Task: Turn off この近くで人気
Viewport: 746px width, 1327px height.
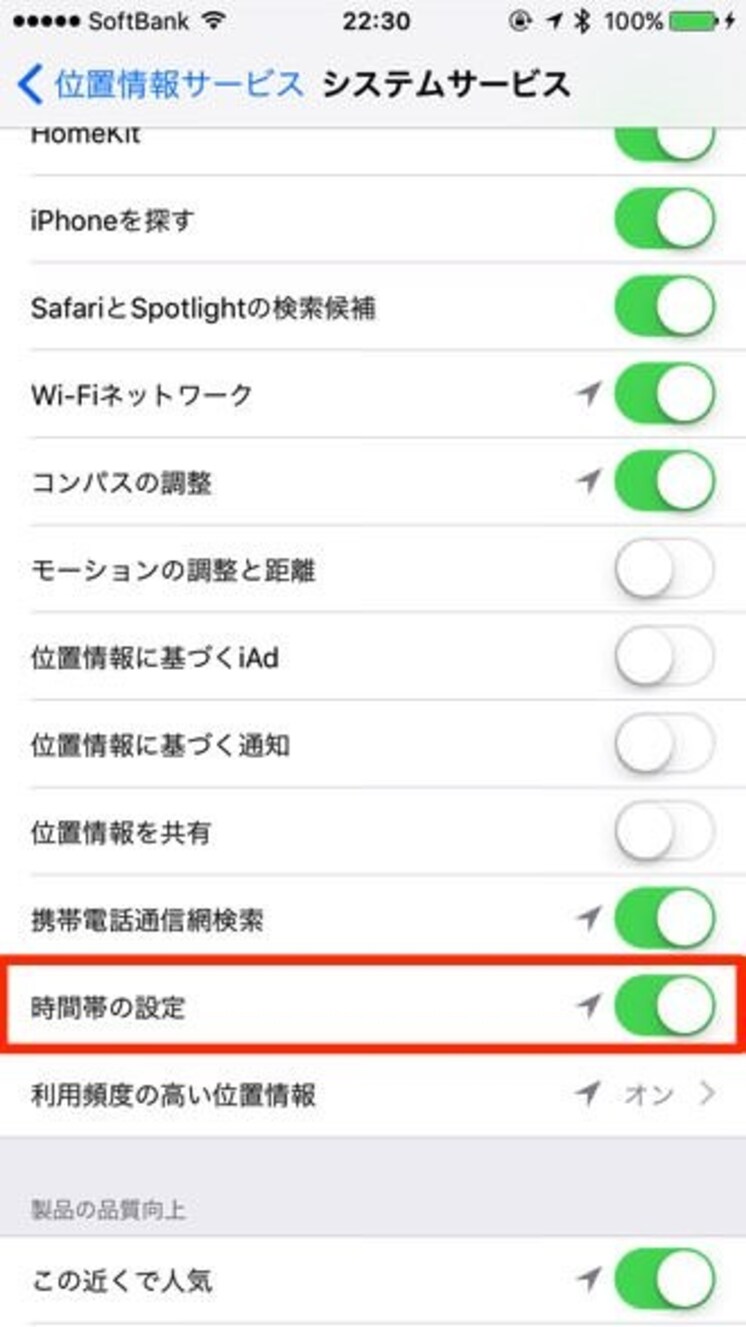Action: [665, 1279]
